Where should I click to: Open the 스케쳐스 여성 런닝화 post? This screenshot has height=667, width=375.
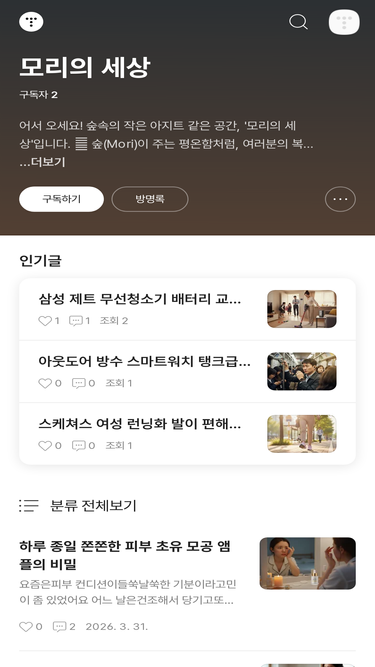tap(187, 434)
